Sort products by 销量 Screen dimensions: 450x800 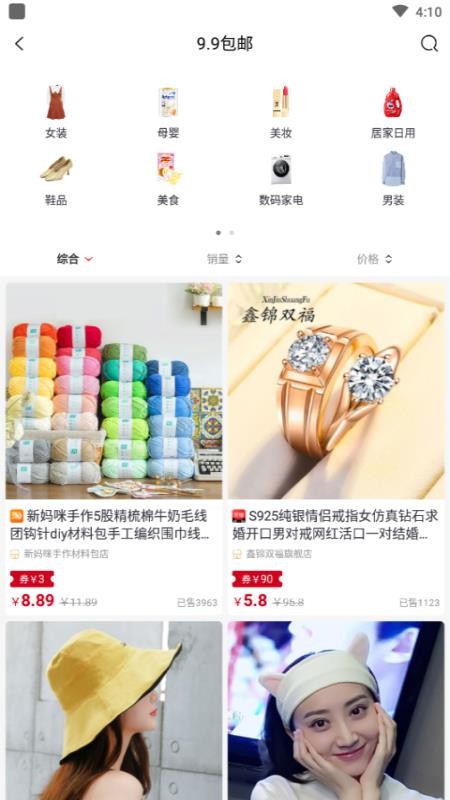pos(224,259)
